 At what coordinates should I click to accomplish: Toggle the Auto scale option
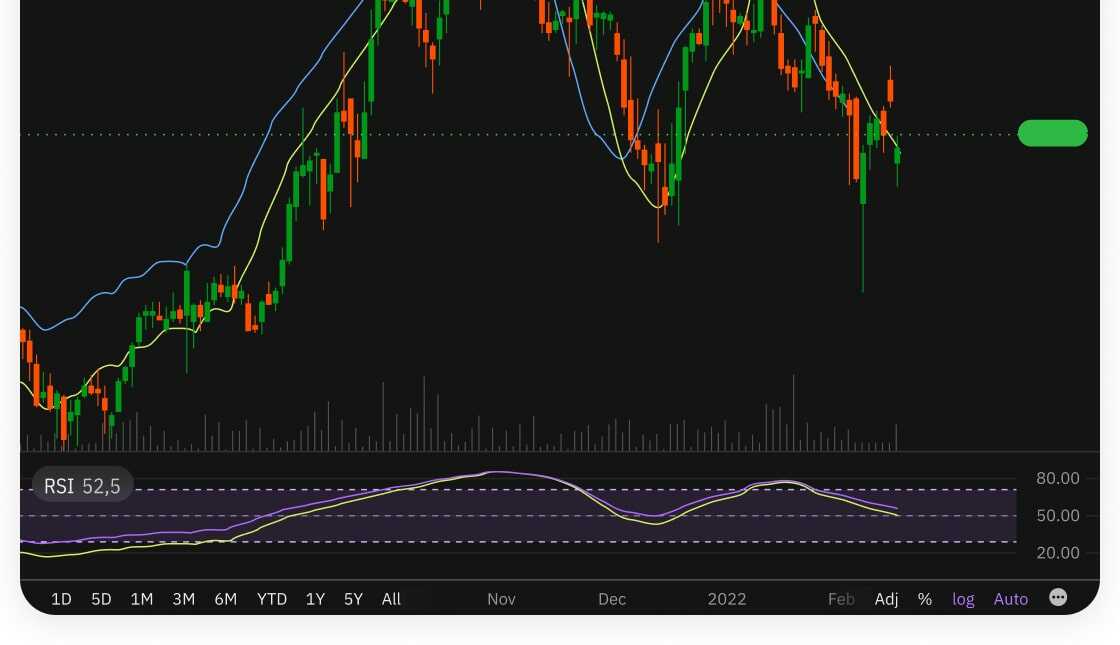1011,599
